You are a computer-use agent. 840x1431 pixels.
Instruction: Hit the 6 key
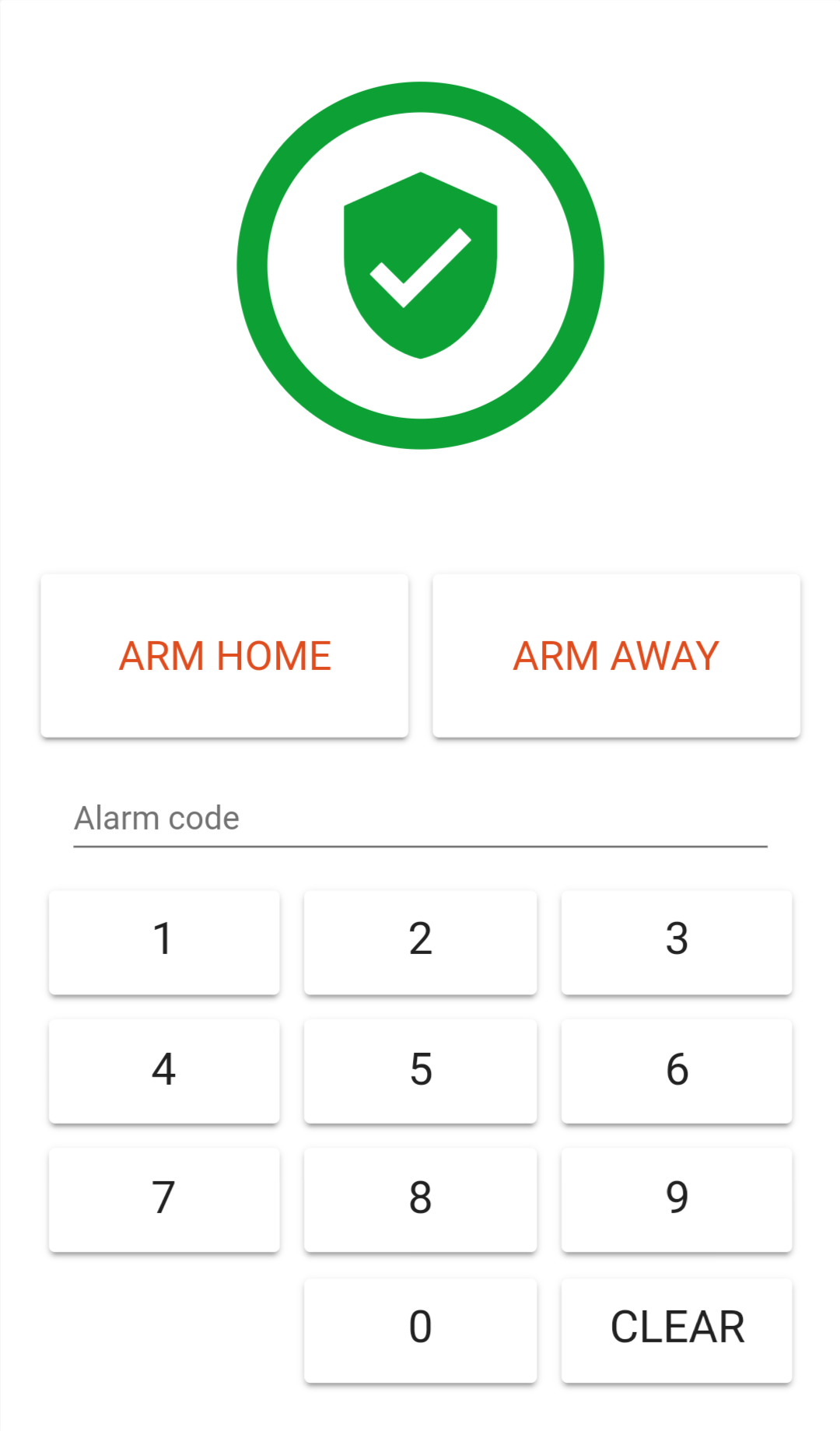(x=677, y=1071)
